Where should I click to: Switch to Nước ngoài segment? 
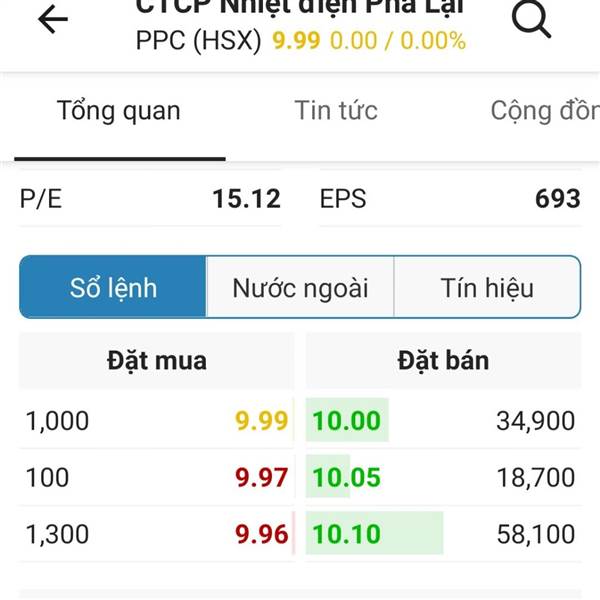300,288
